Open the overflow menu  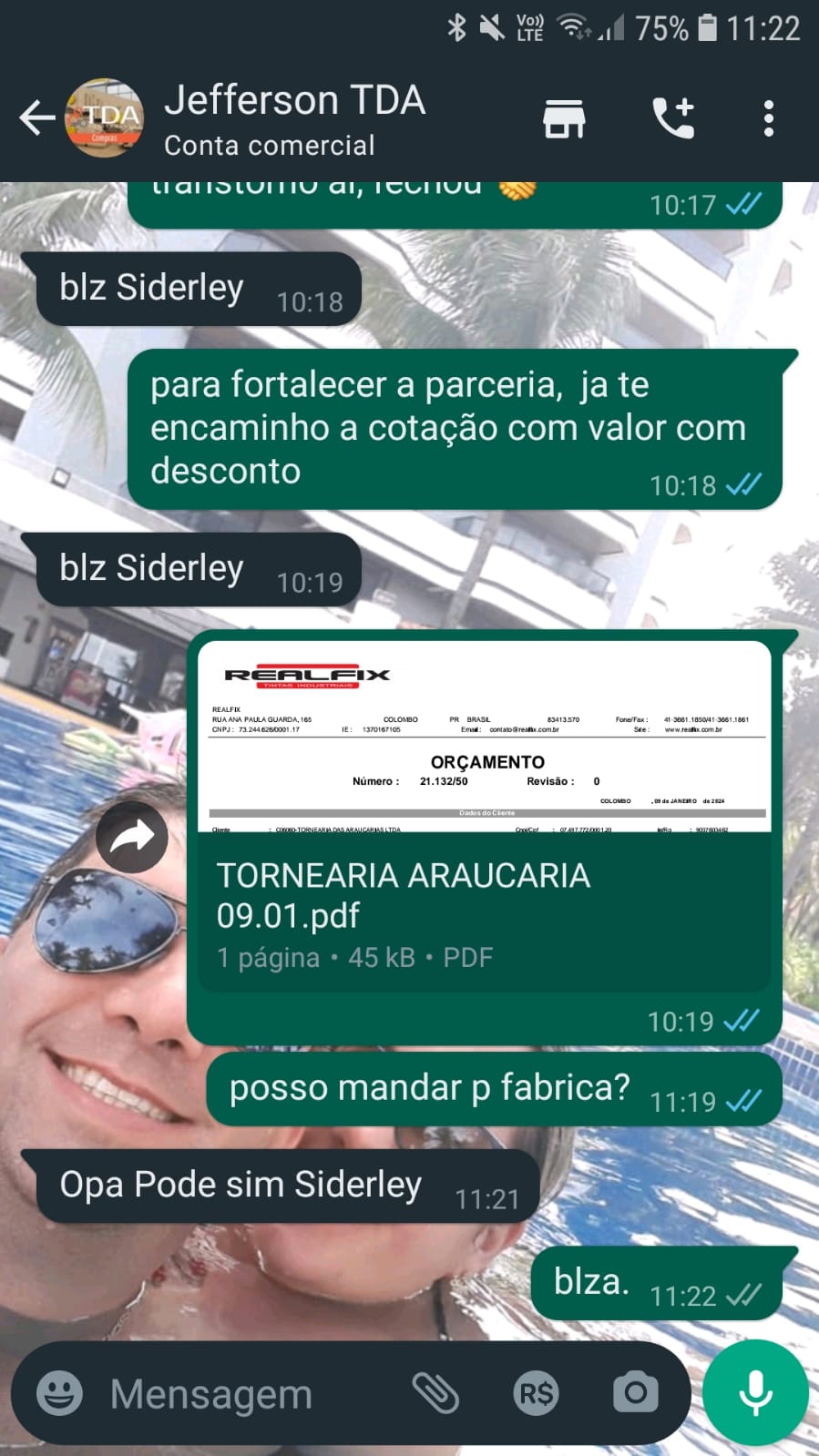[769, 118]
